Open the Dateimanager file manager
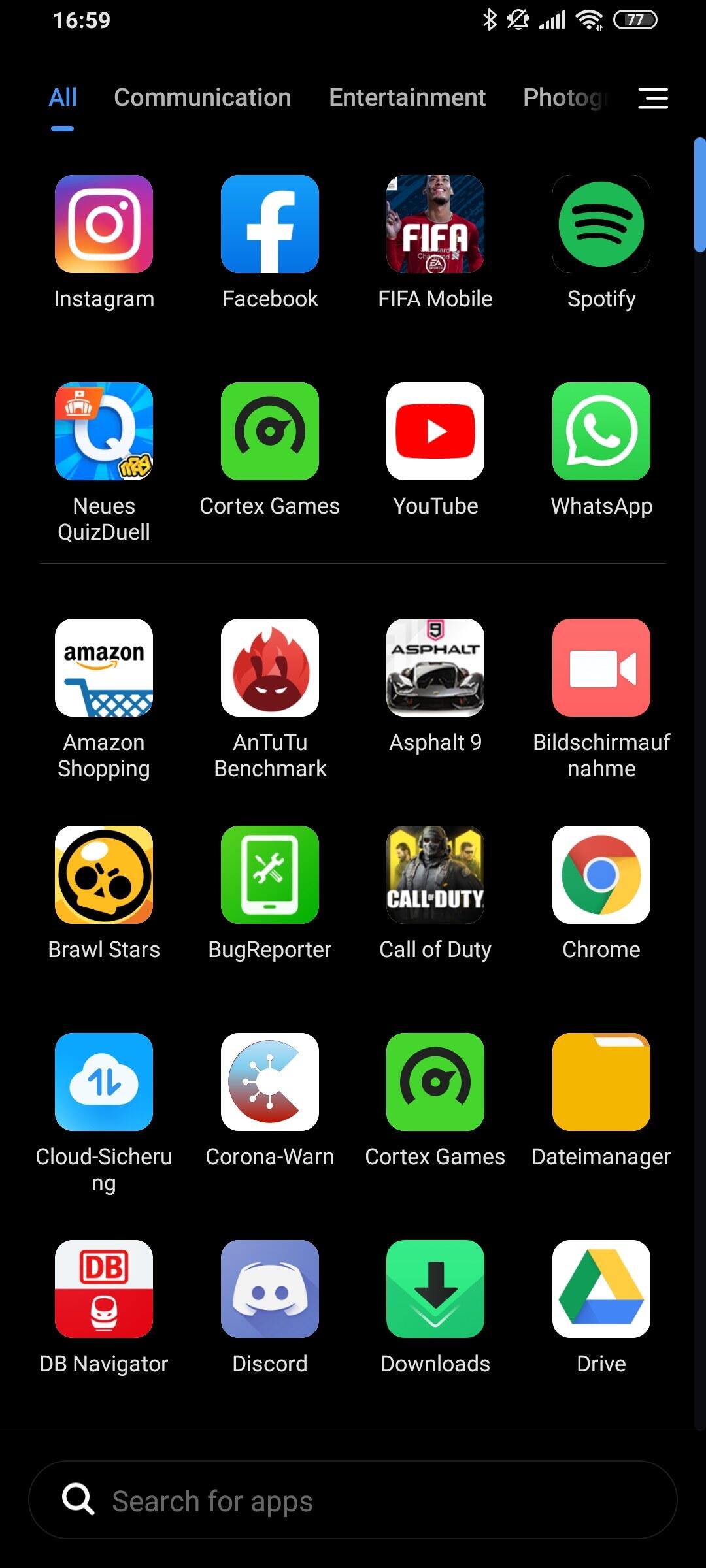The height and width of the screenshot is (1568, 706). point(601,1082)
